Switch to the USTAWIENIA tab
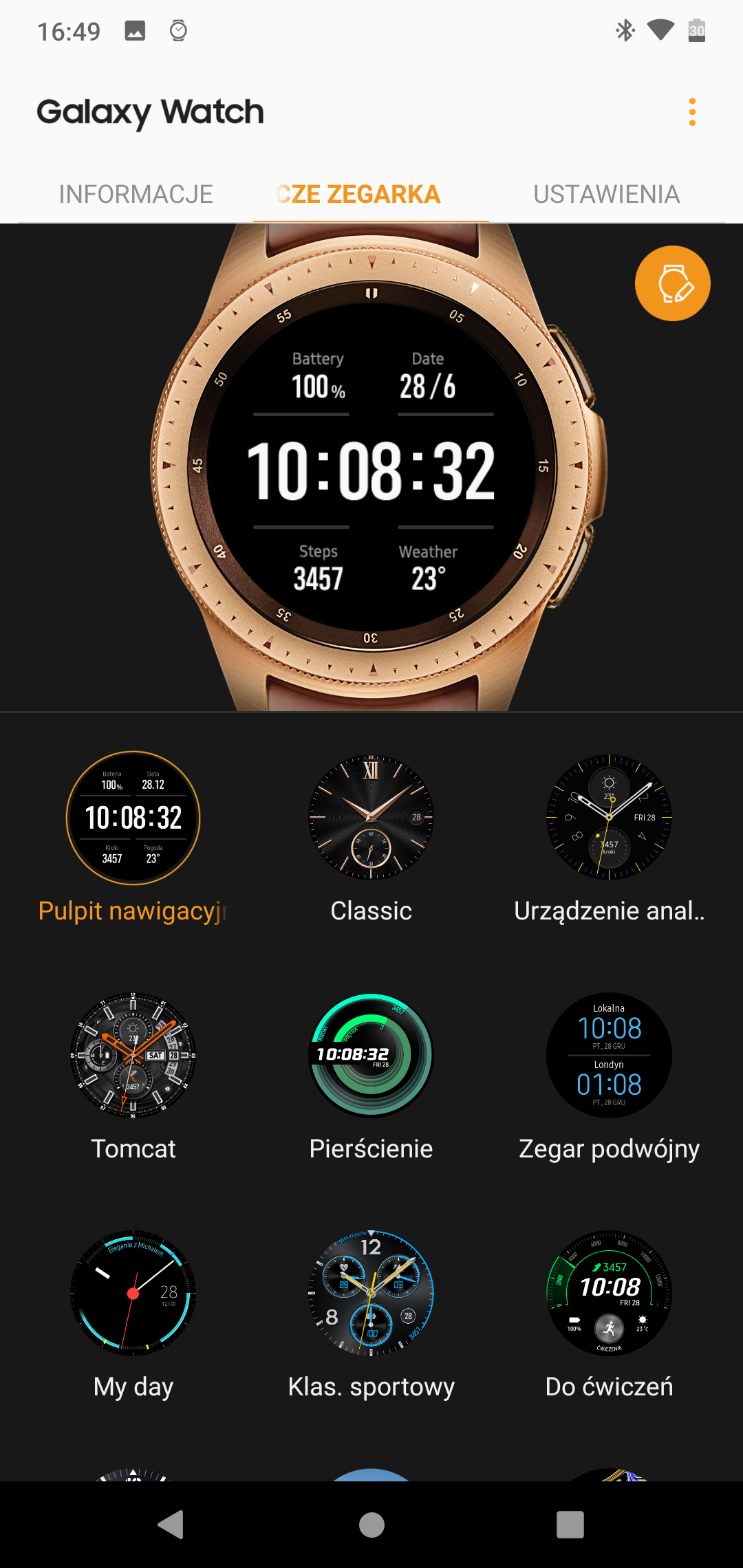The height and width of the screenshot is (1568, 743). coord(607,194)
